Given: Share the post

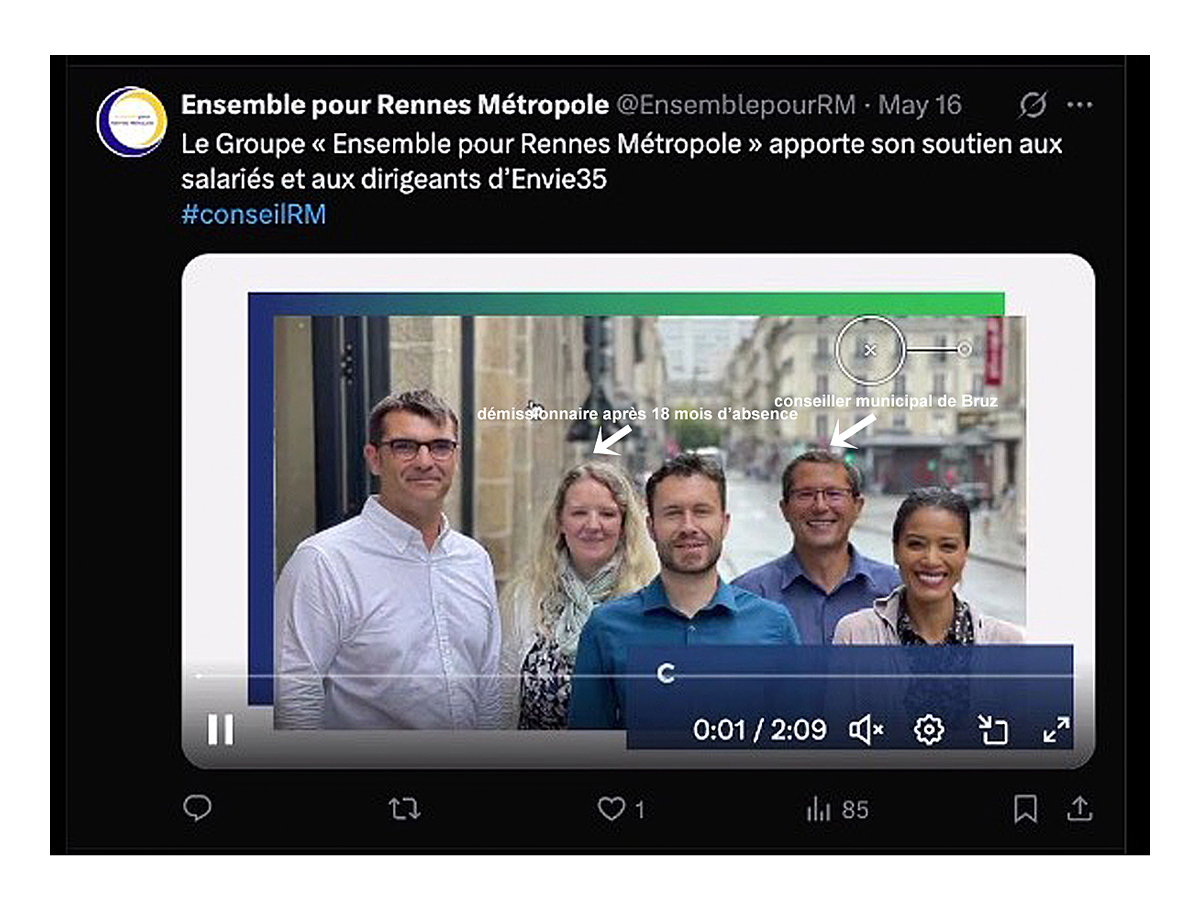Looking at the screenshot, I should (1079, 808).
